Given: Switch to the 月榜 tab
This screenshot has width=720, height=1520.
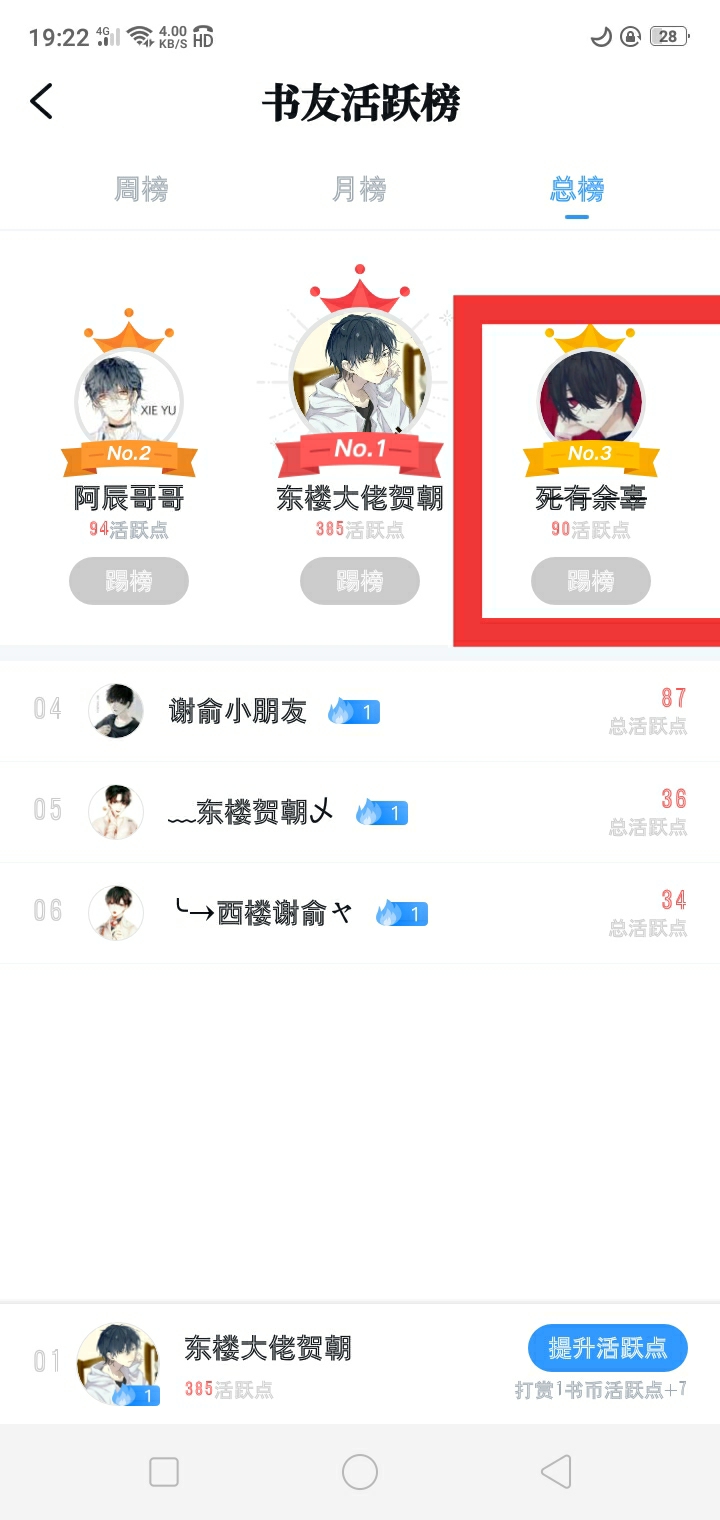Looking at the screenshot, I should pos(359,188).
